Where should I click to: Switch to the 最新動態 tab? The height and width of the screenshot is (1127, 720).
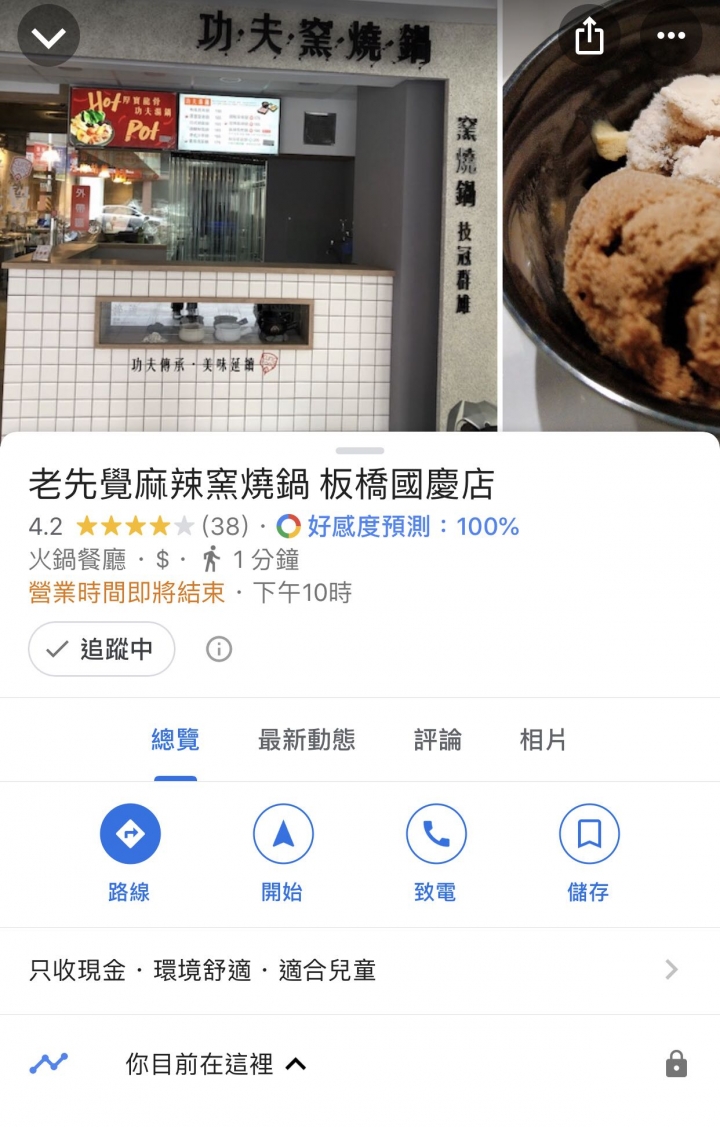[306, 740]
